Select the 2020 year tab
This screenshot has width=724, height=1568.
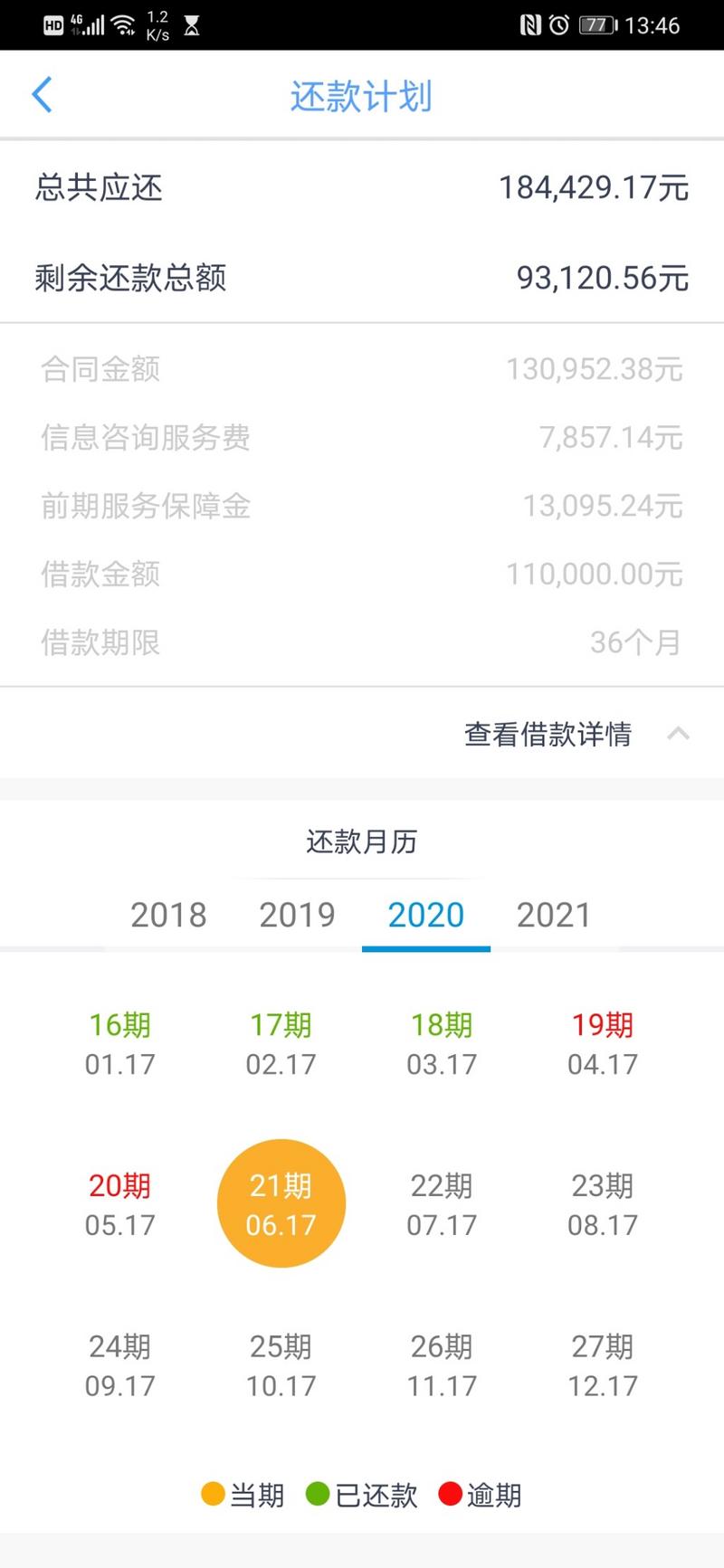pos(426,915)
